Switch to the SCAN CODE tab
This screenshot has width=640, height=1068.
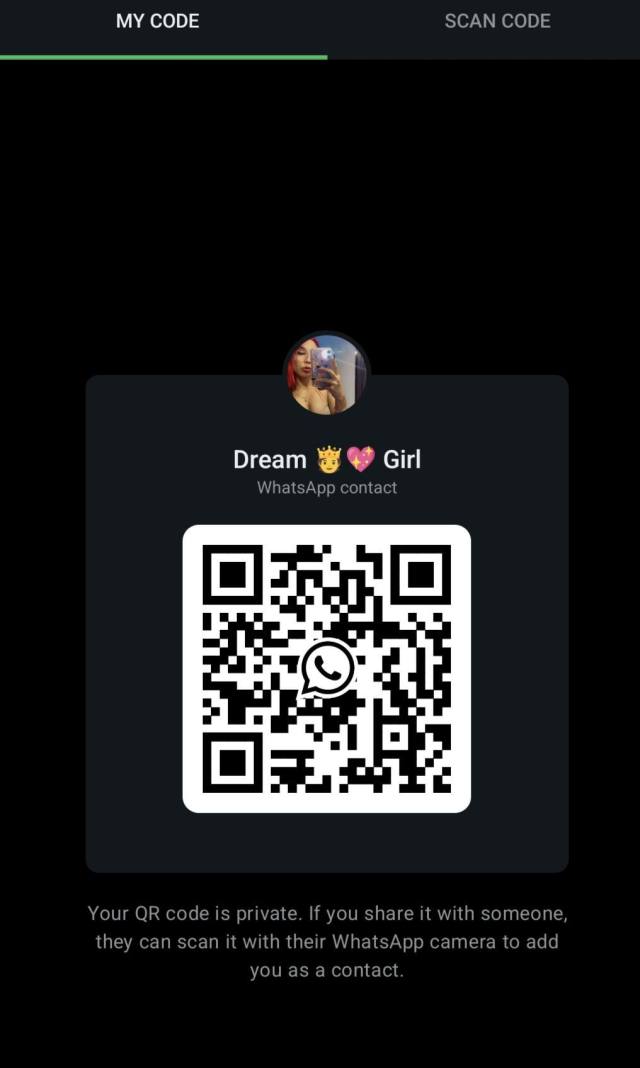click(497, 22)
